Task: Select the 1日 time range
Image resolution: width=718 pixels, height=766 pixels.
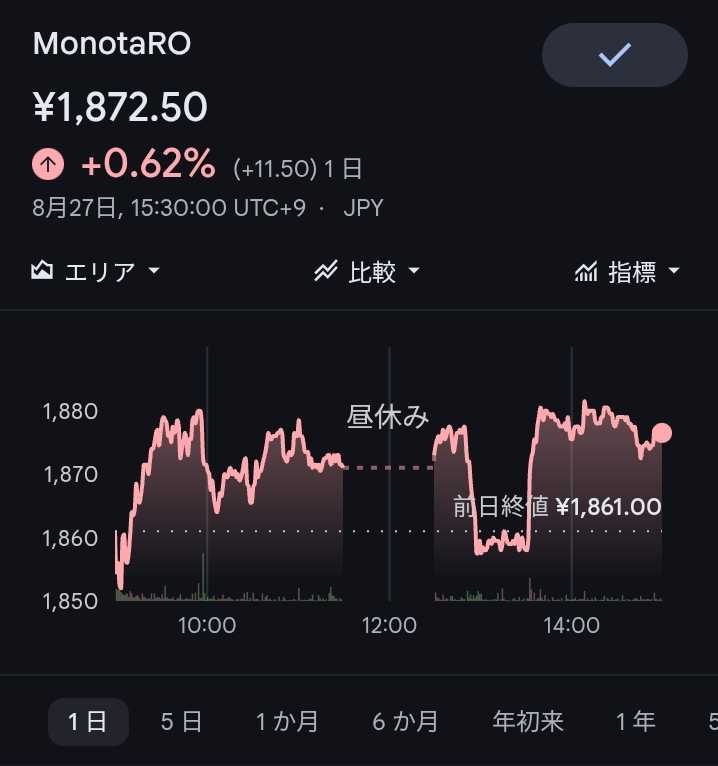Action: point(88,722)
